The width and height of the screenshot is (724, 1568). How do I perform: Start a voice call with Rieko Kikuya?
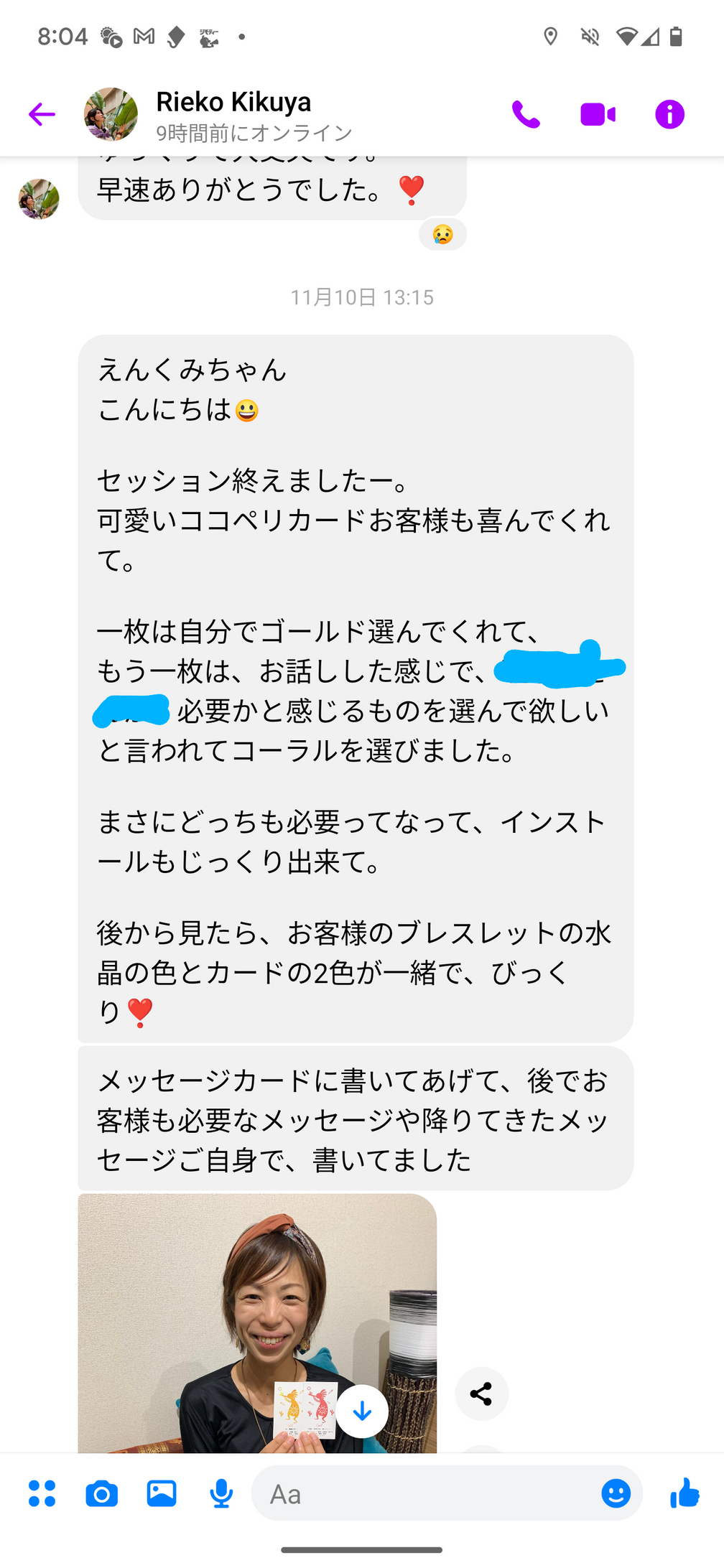point(526,114)
